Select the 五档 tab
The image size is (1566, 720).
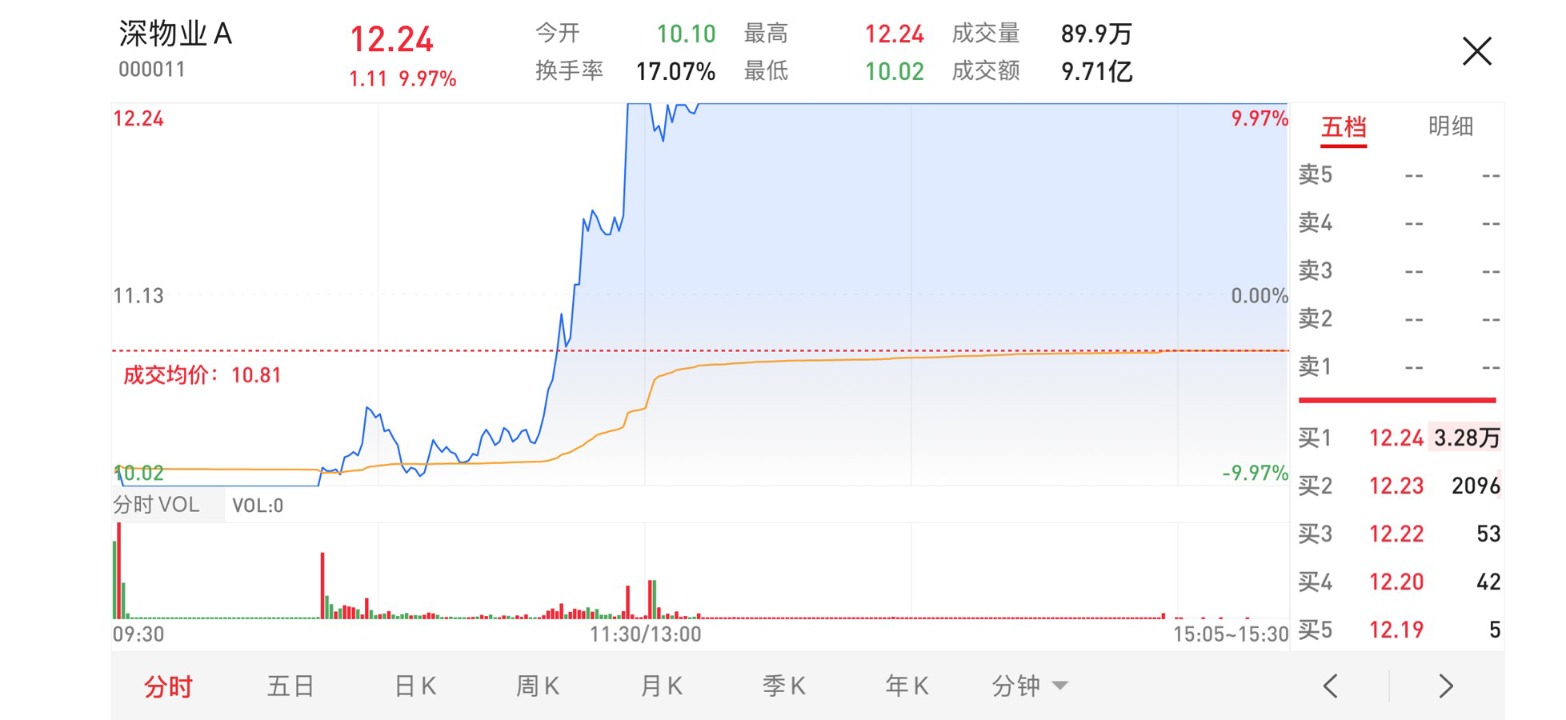click(x=1343, y=126)
